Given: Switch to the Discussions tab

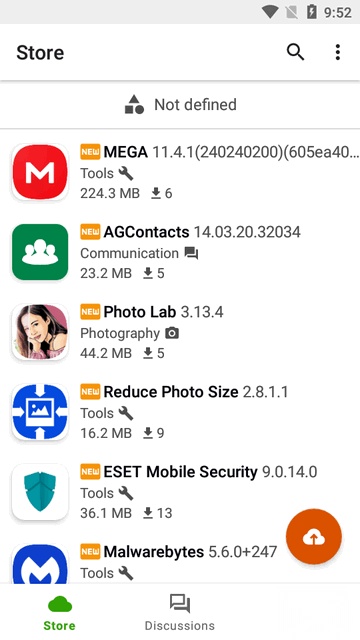Looking at the screenshot, I should pos(180,612).
